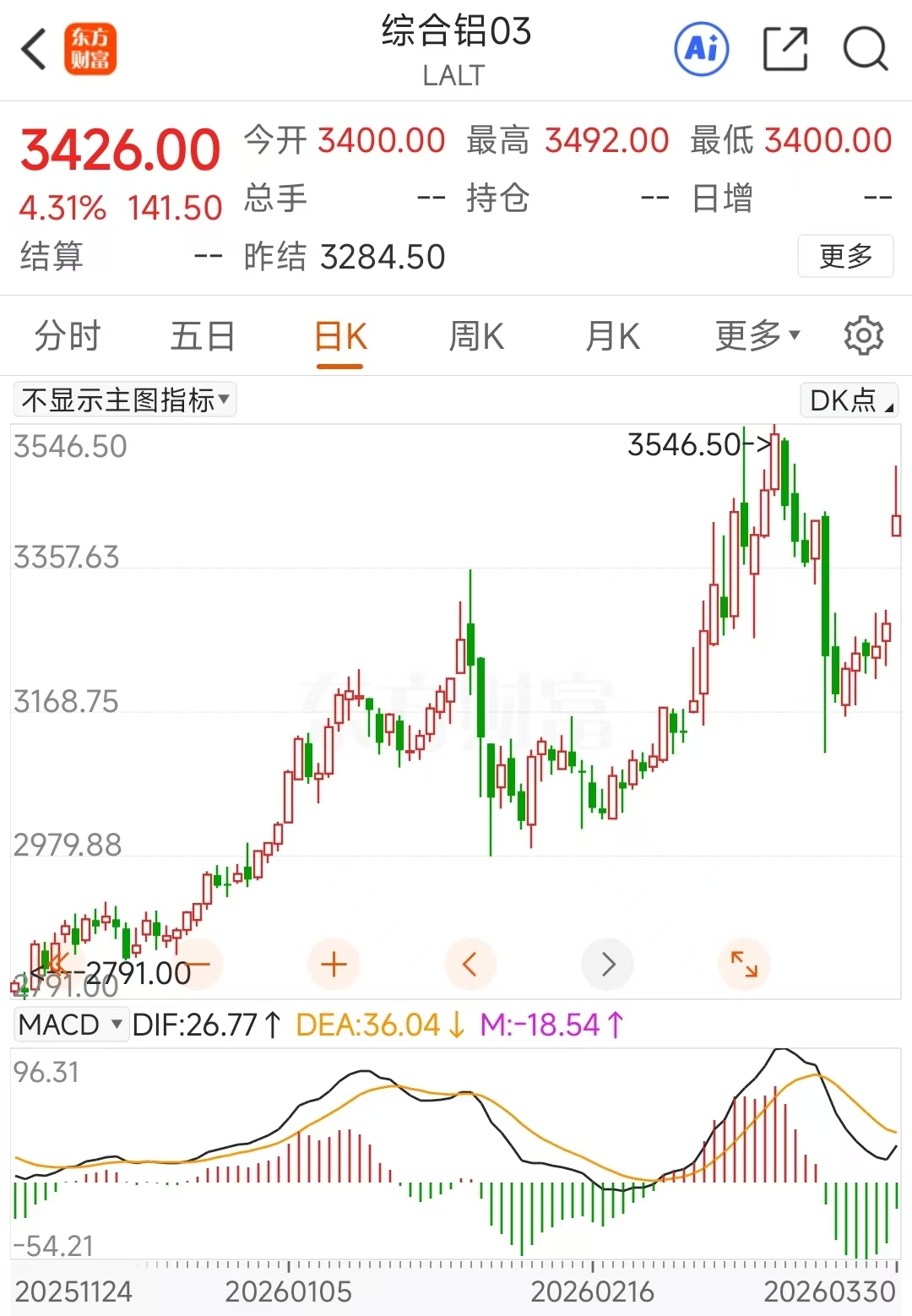The width and height of the screenshot is (912, 1316).
Task: Expand the chart to fullscreen view
Action: tap(743, 963)
